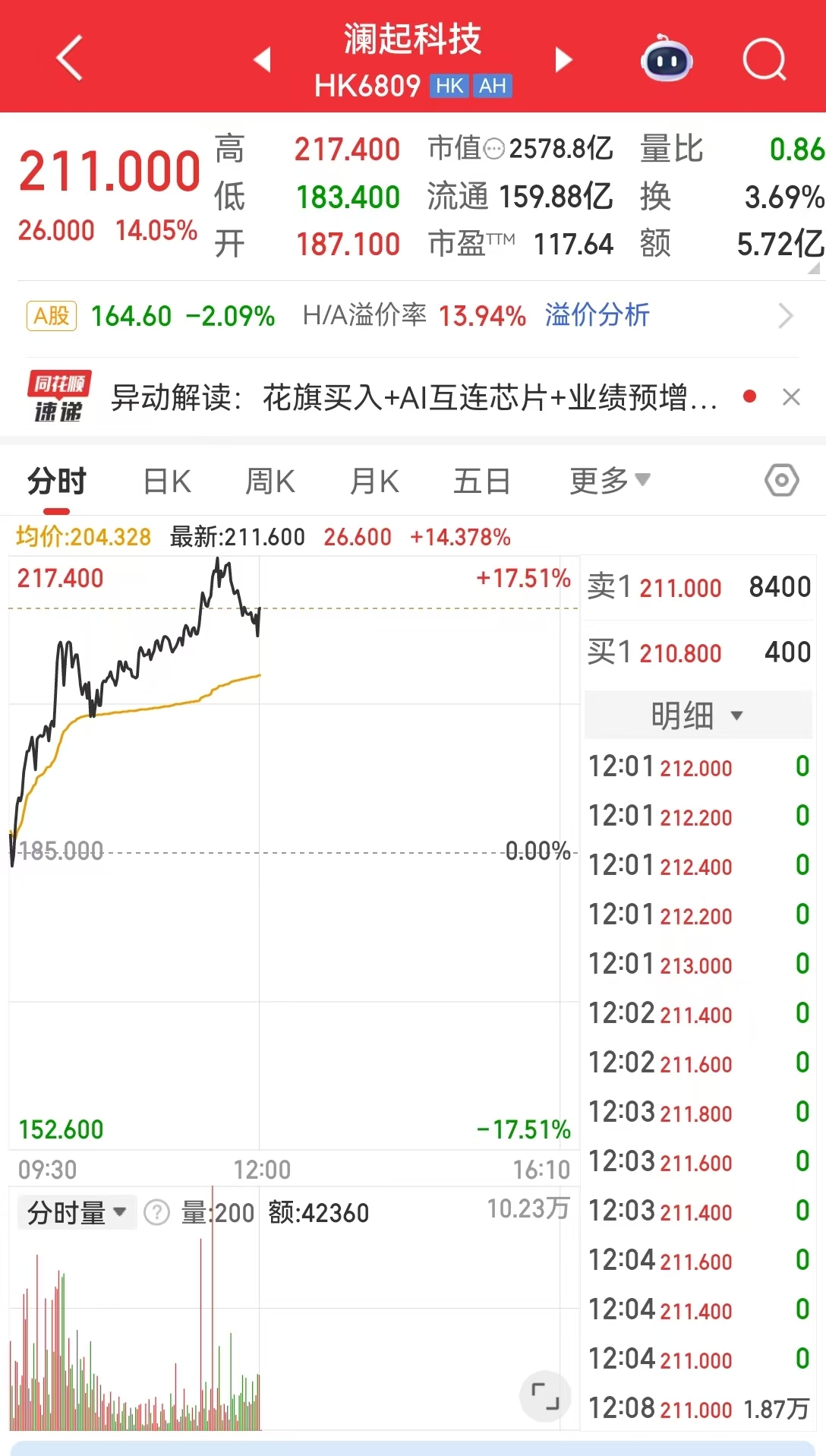
Task: Open chart settings via the gear icon
Action: point(781,480)
